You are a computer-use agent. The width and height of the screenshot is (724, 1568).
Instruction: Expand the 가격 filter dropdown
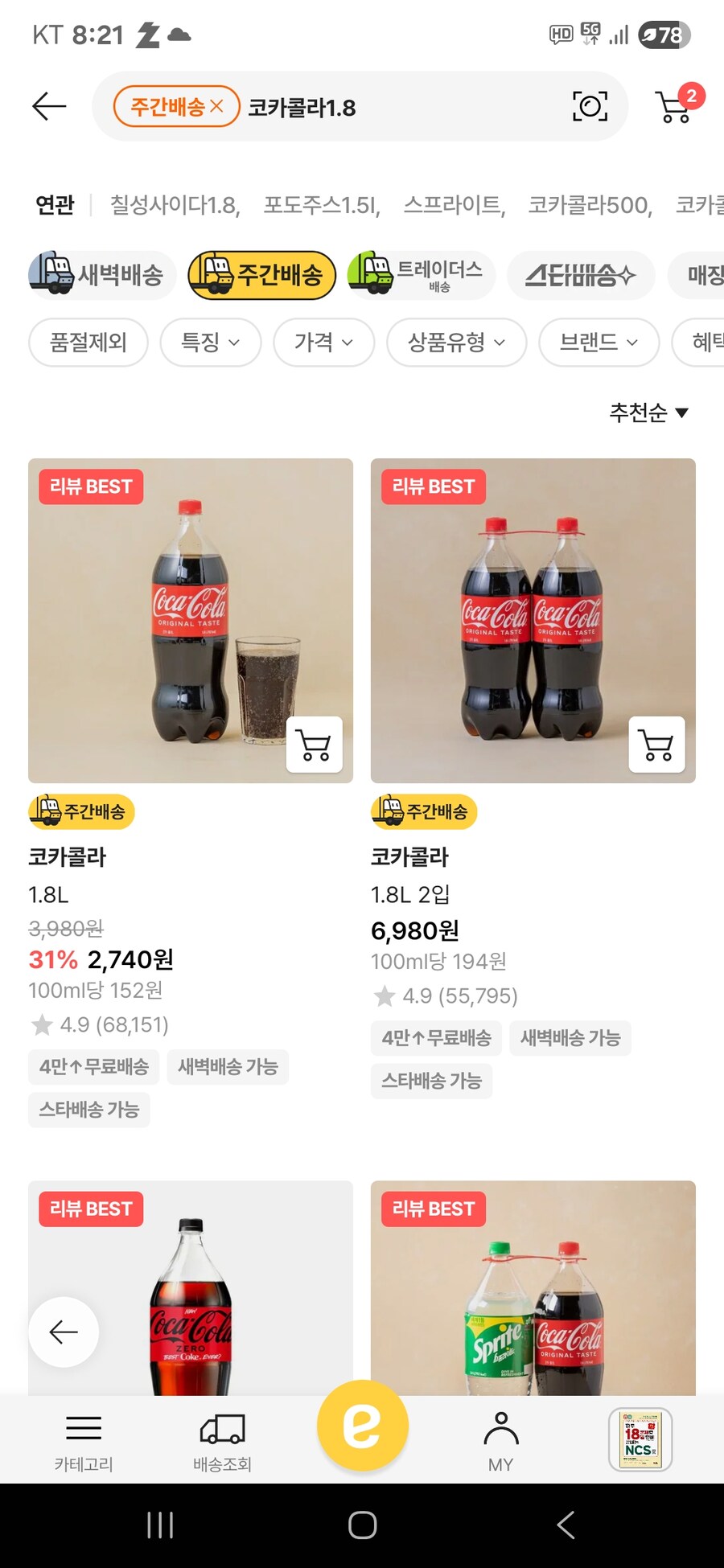point(323,343)
